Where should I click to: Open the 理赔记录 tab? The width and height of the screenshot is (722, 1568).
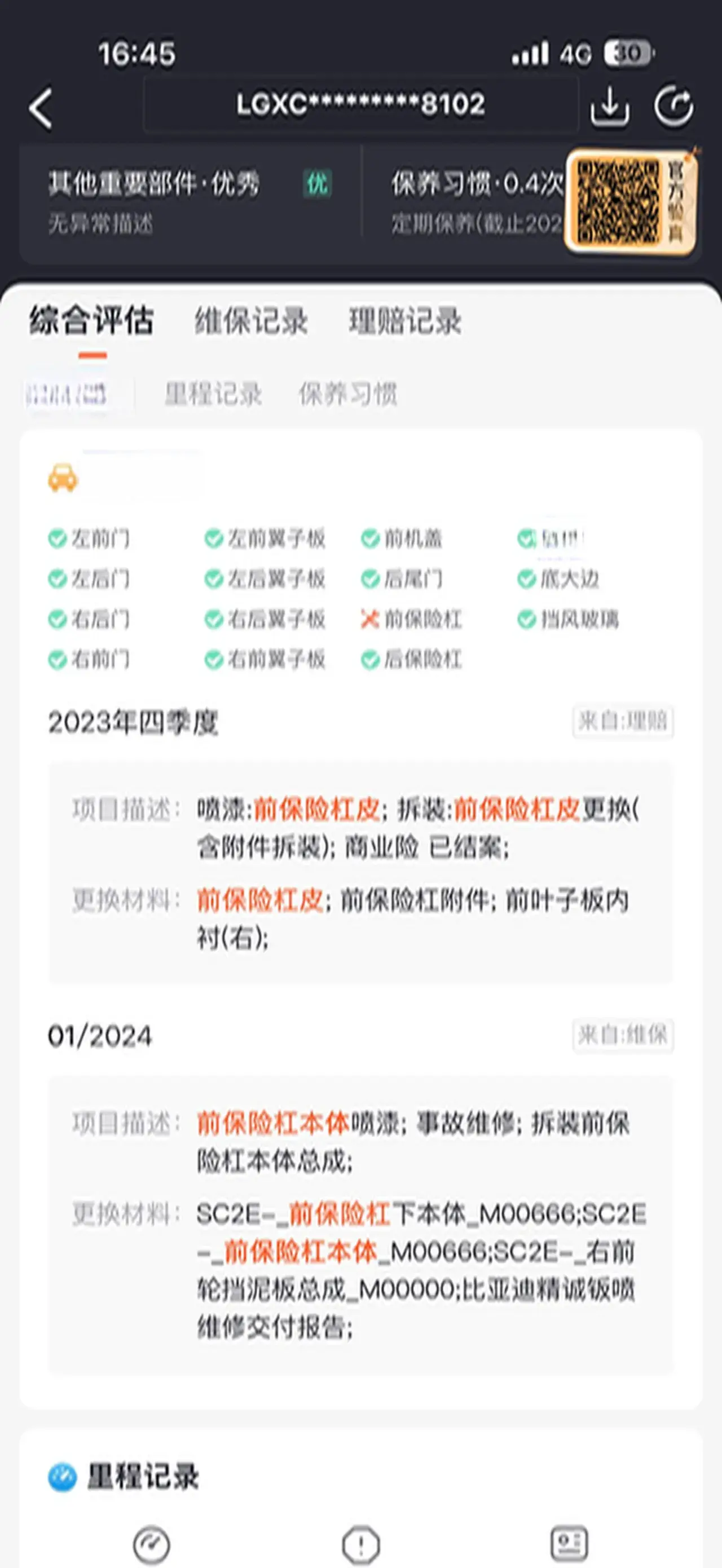click(405, 321)
